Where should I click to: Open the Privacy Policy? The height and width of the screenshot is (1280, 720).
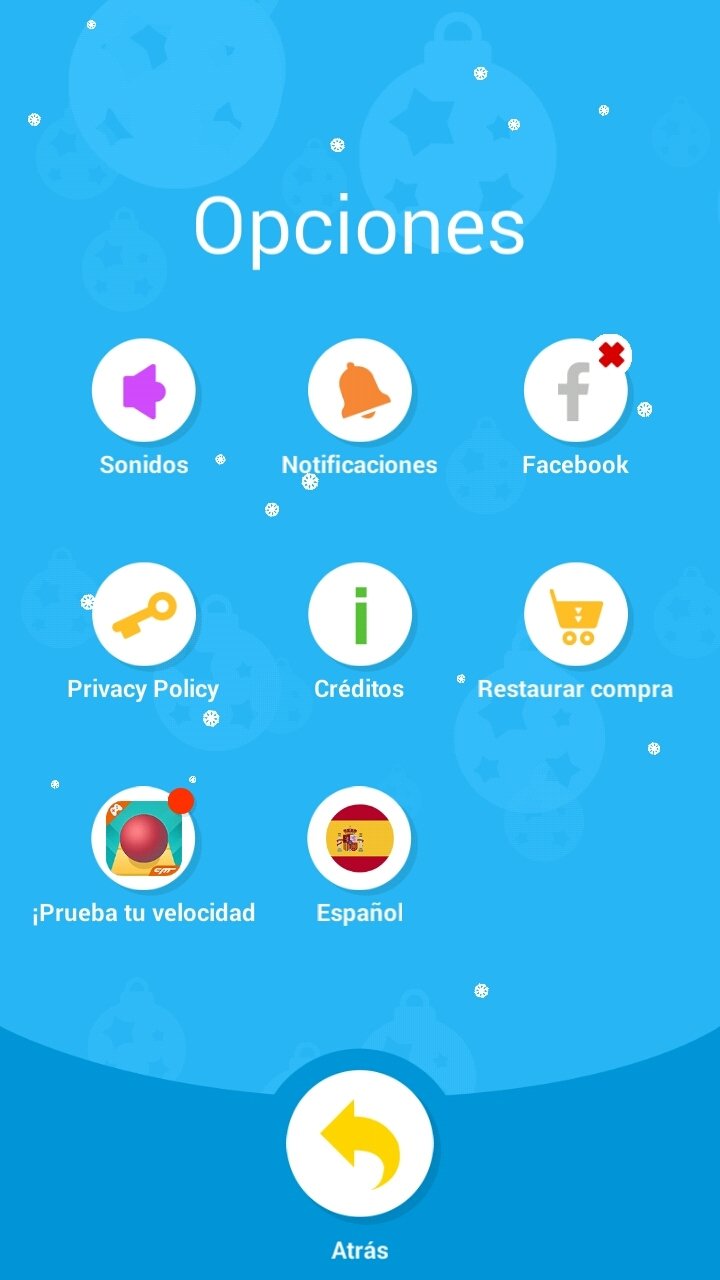tap(143, 614)
